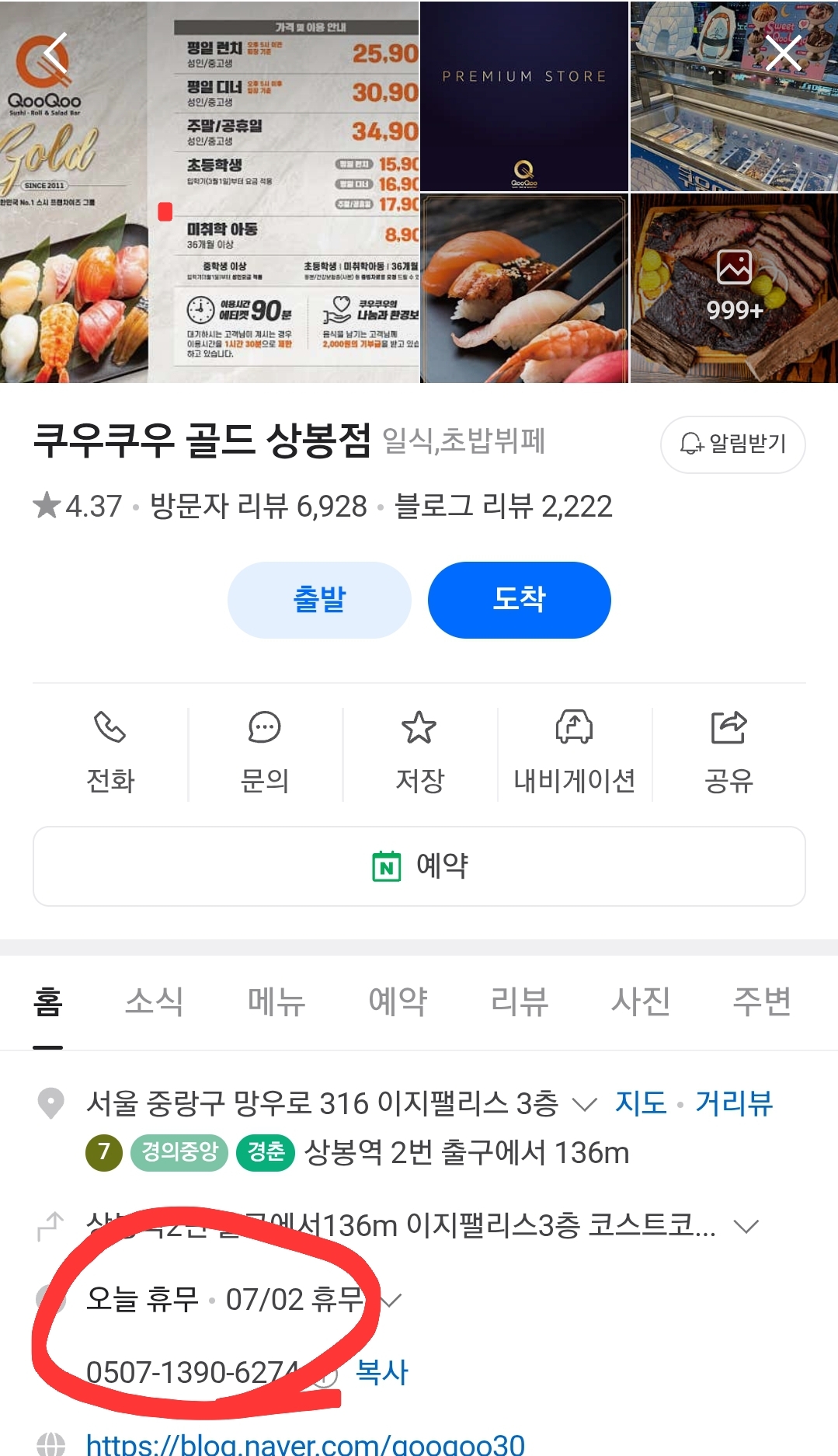
Task: Set as destination with 도착
Action: (x=519, y=600)
